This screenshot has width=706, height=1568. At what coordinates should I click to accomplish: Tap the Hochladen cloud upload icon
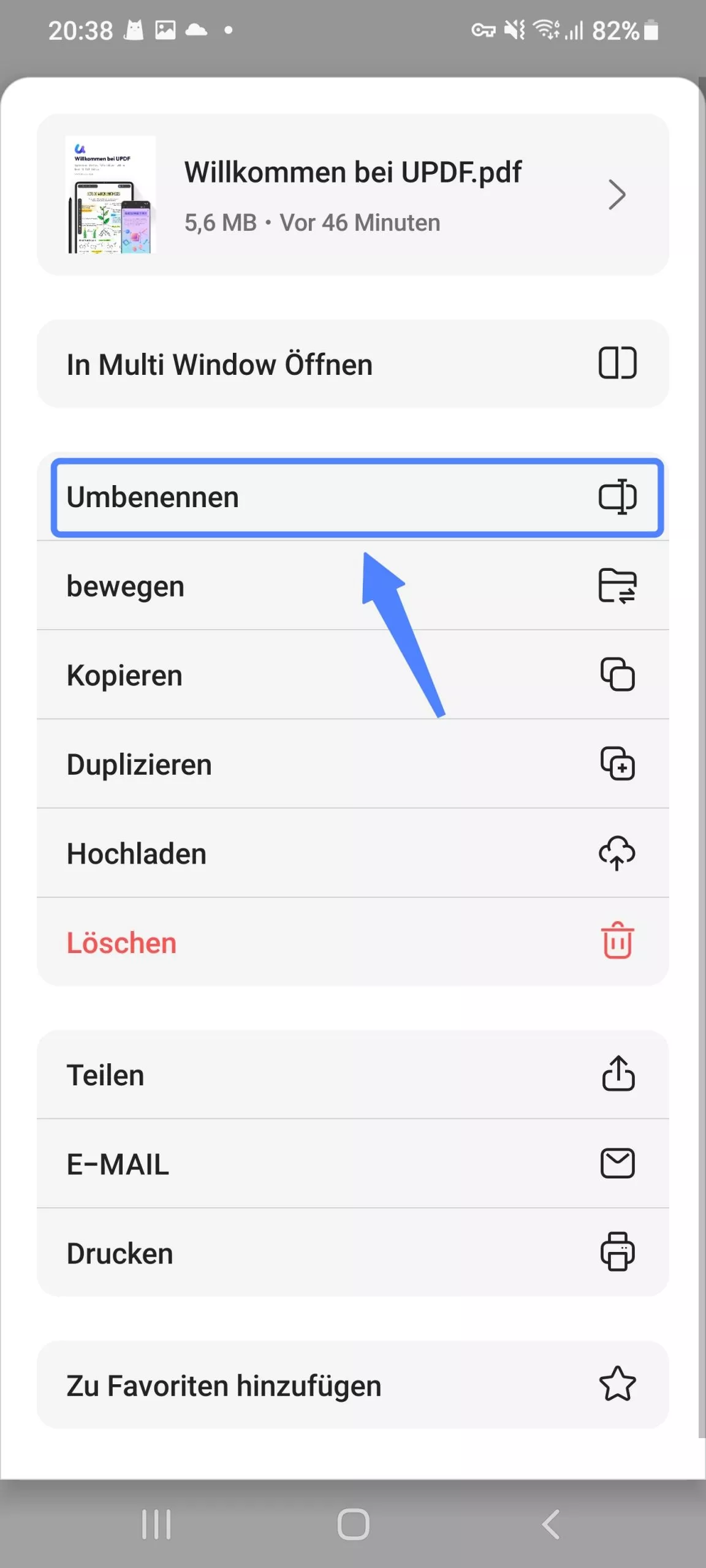coord(617,854)
